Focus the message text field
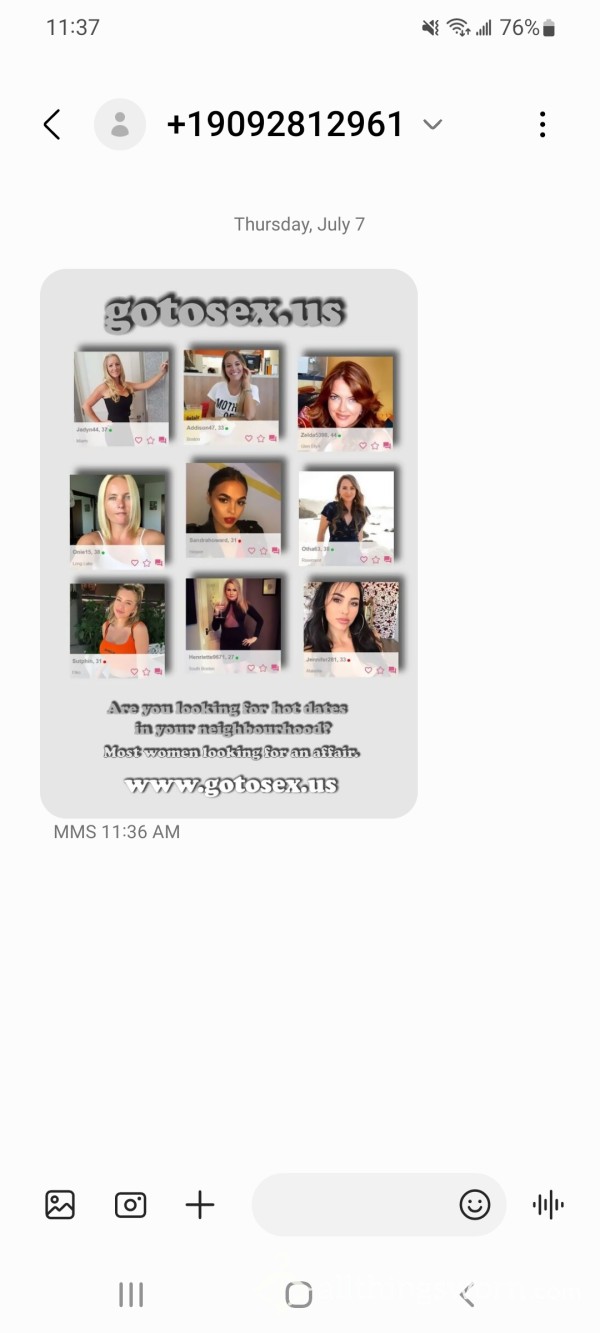600x1333 pixels. [x=352, y=1205]
